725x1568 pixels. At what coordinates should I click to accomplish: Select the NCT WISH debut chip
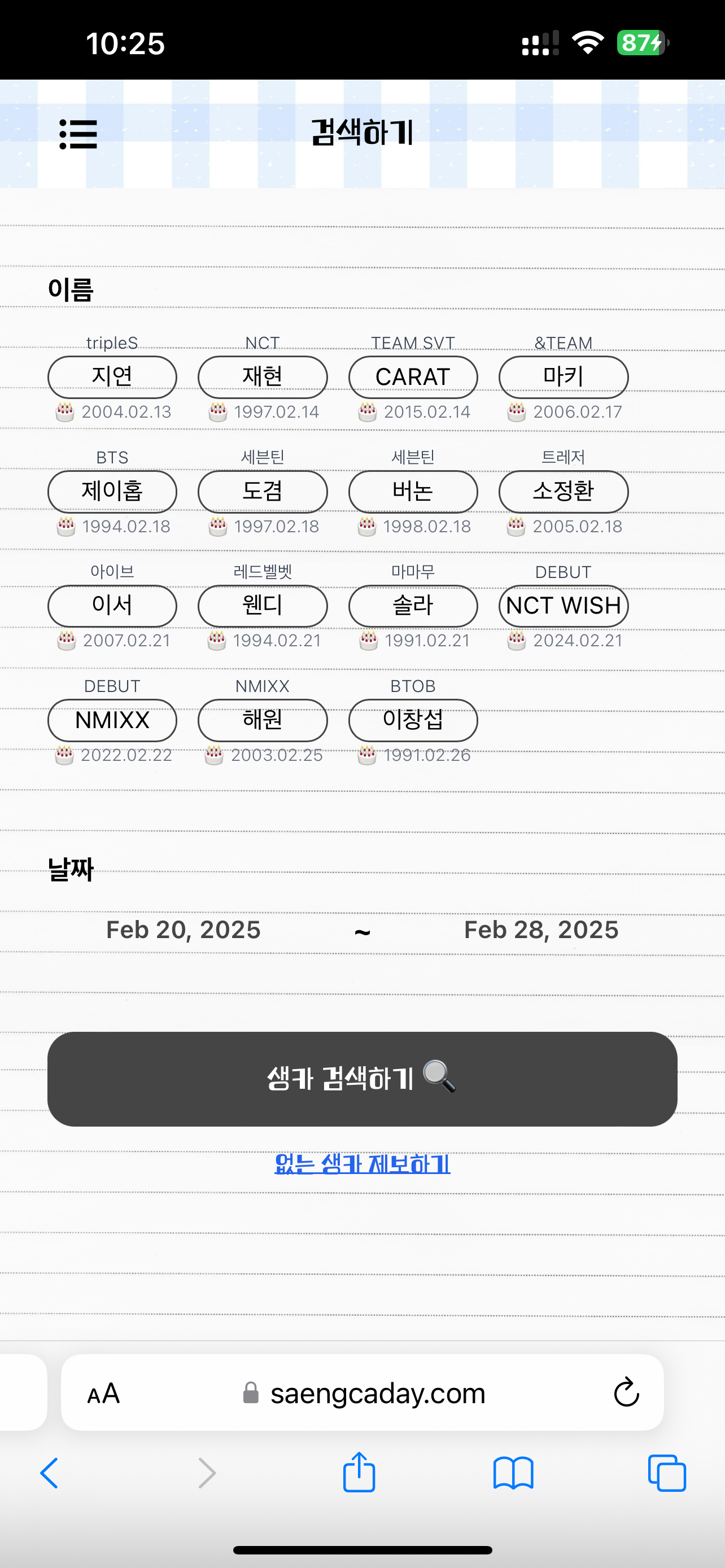pos(563,606)
